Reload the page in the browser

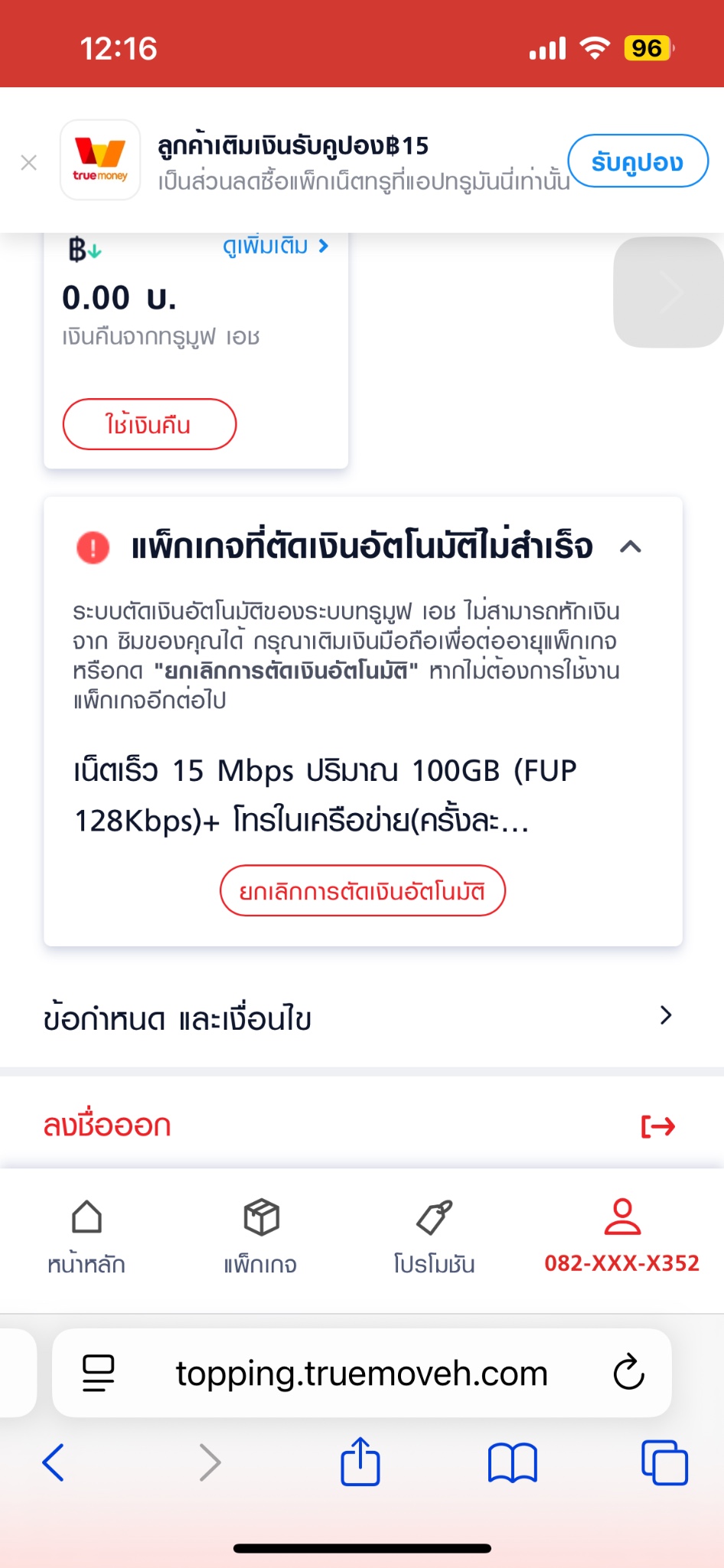[x=629, y=1373]
